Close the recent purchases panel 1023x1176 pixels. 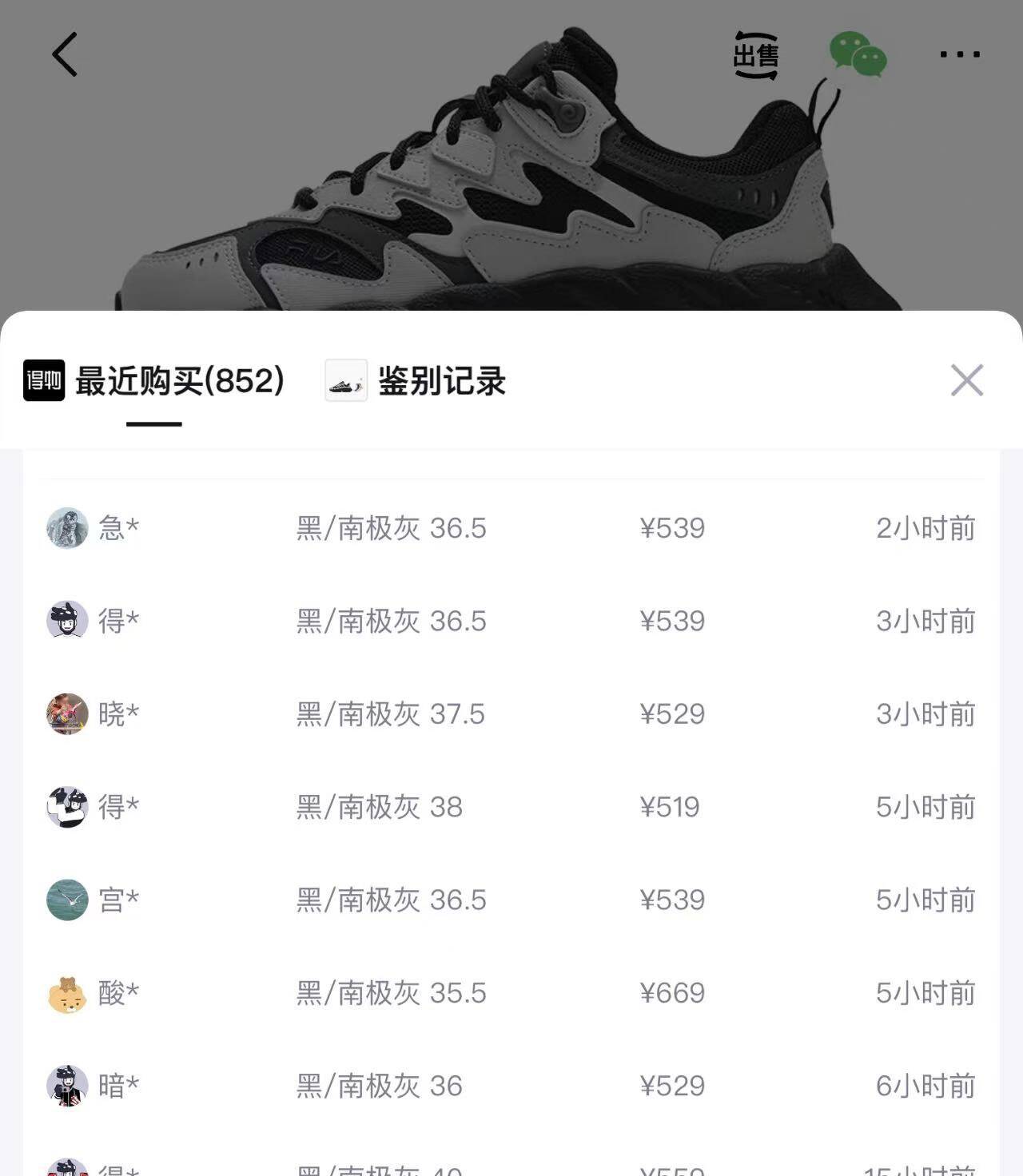[966, 380]
